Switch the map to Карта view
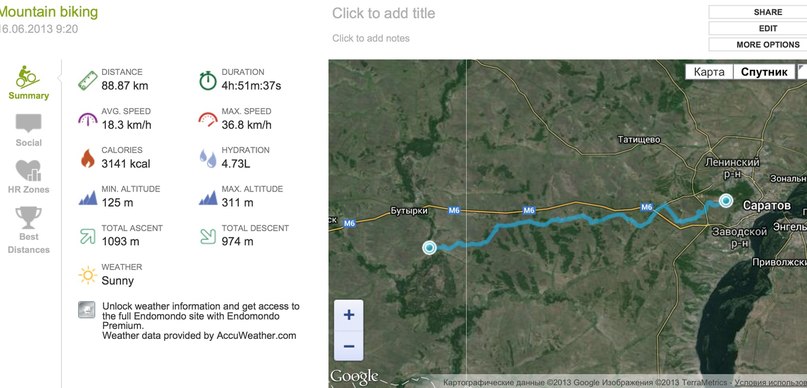The image size is (807, 388). pyautogui.click(x=709, y=72)
